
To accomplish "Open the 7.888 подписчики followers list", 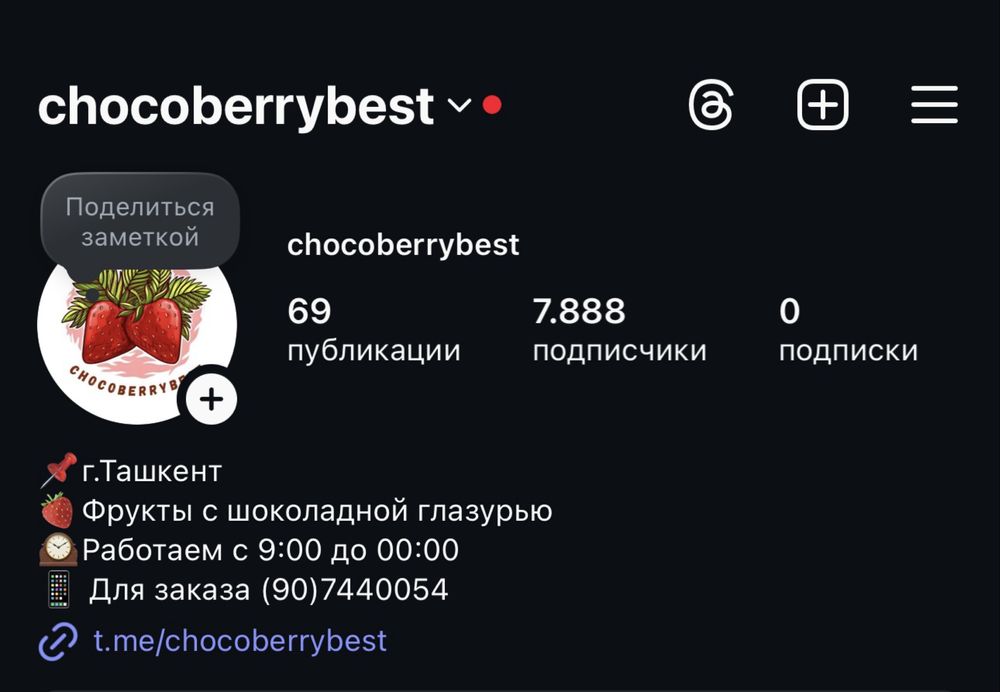I will click(x=619, y=330).
